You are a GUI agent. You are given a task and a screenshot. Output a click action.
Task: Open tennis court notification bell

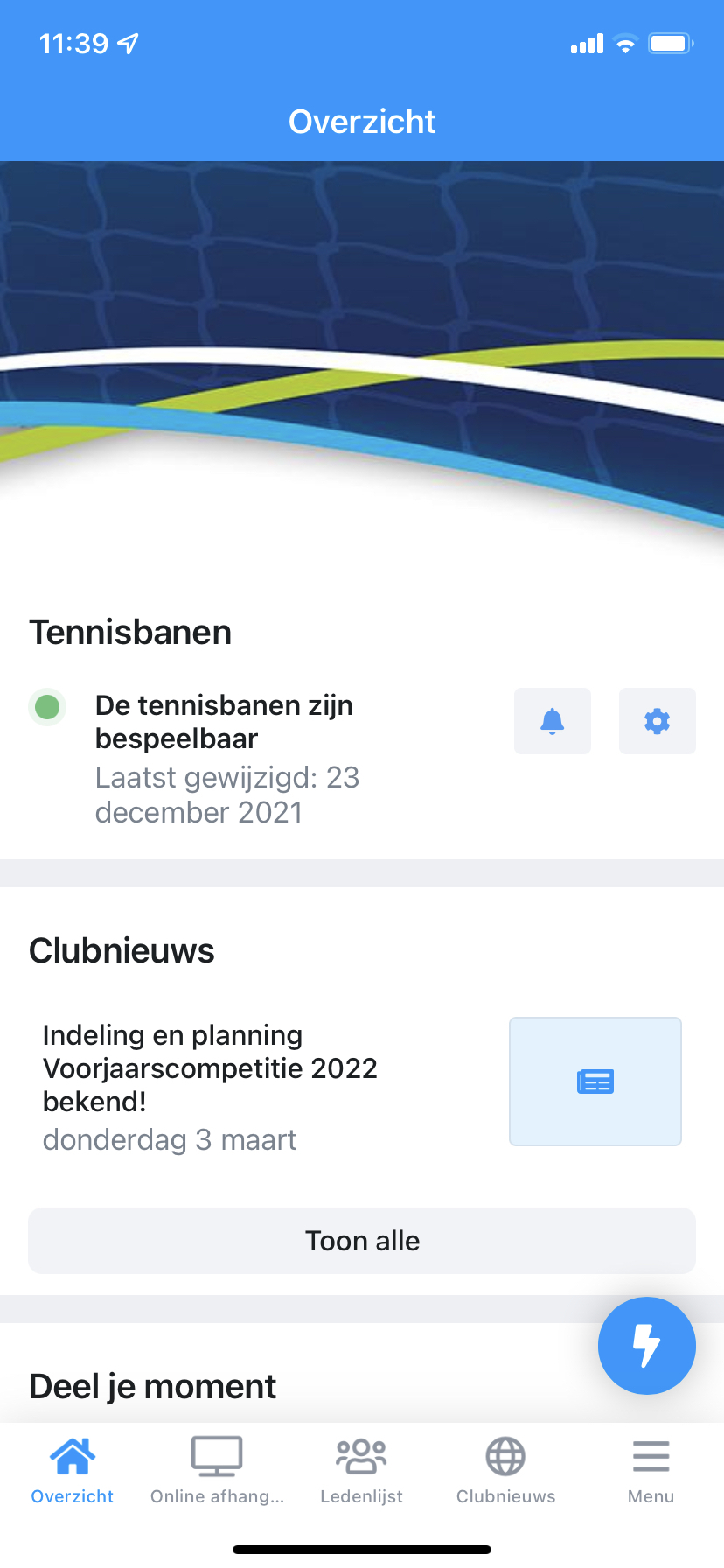click(x=553, y=721)
